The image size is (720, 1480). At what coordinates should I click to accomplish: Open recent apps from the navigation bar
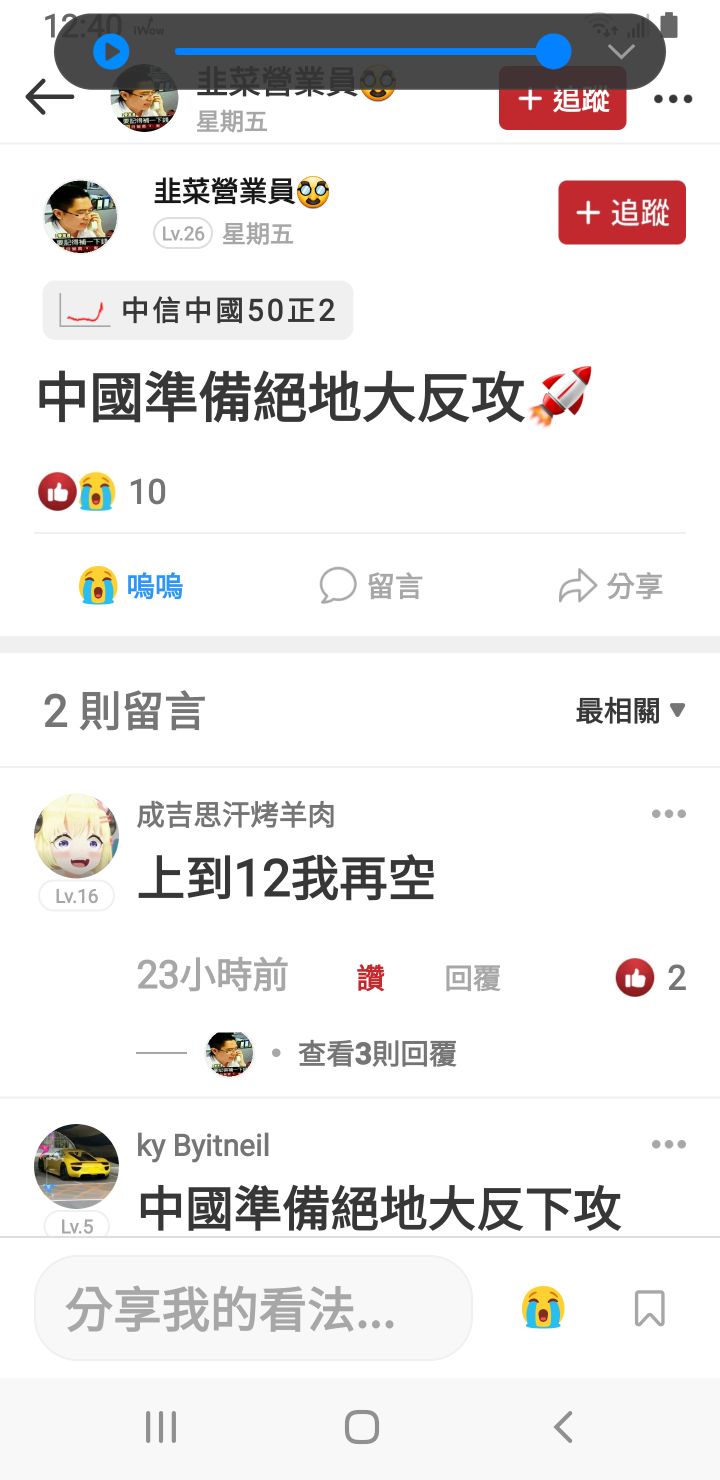pos(161,1427)
